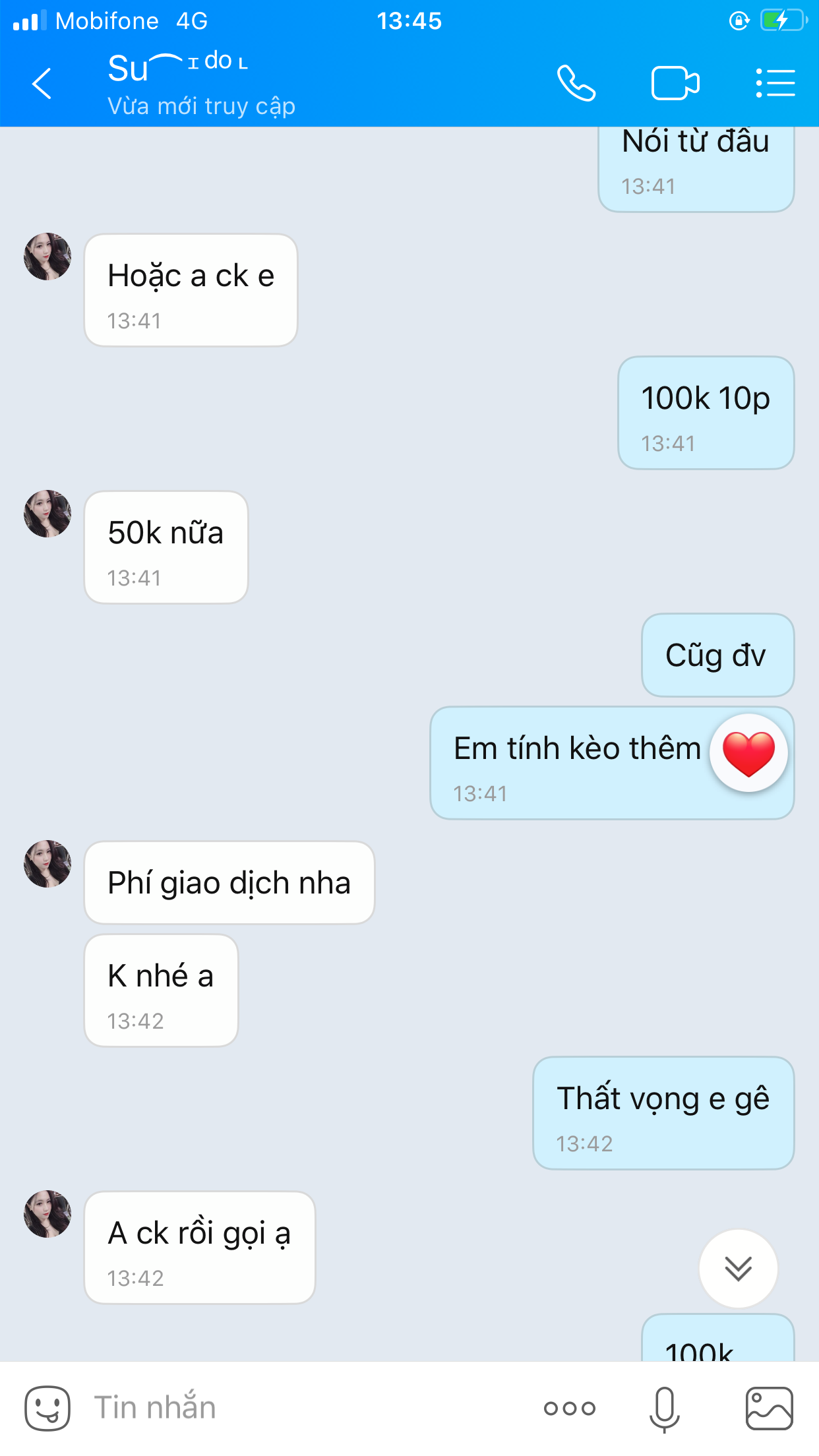Jump to latest messages with down arrow
819x1456 pixels.
point(738,1268)
